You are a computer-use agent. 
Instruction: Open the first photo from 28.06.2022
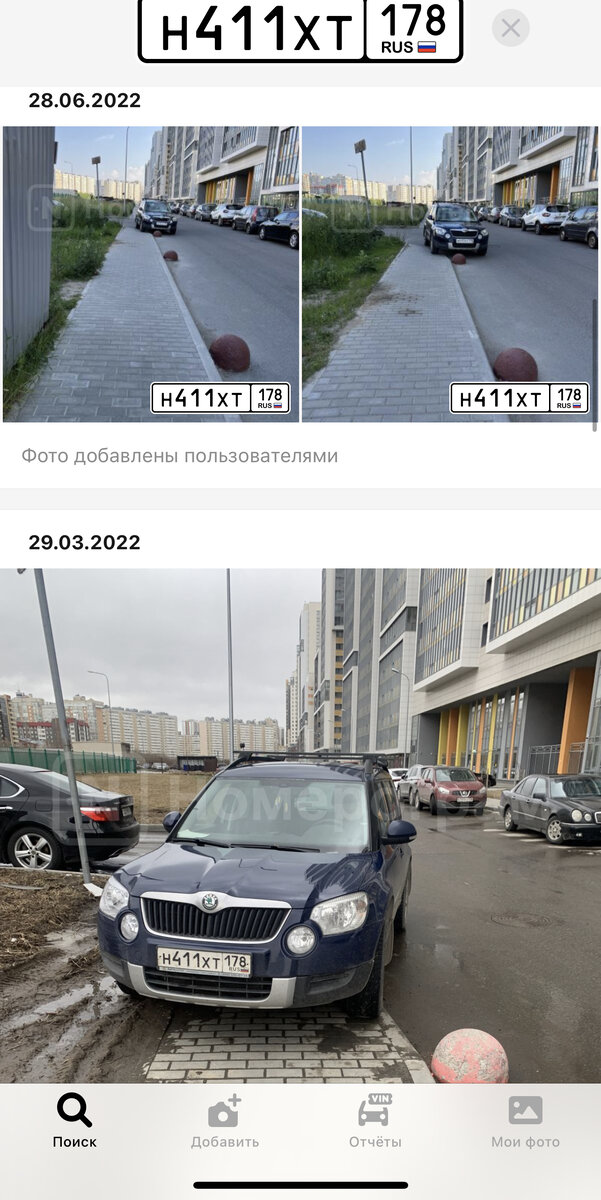coord(151,274)
